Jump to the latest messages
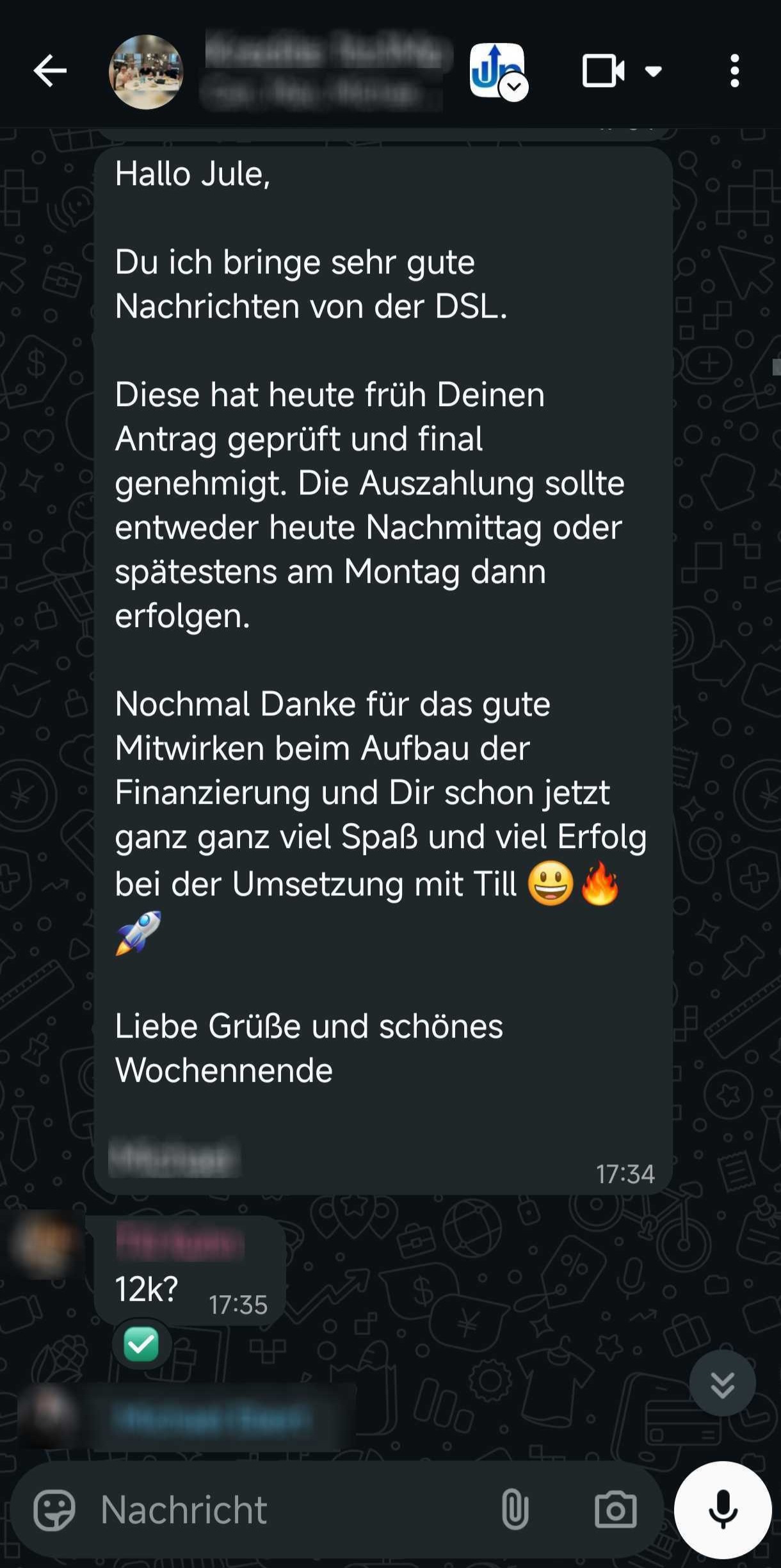Viewport: 781px width, 1568px height. pos(722,1384)
